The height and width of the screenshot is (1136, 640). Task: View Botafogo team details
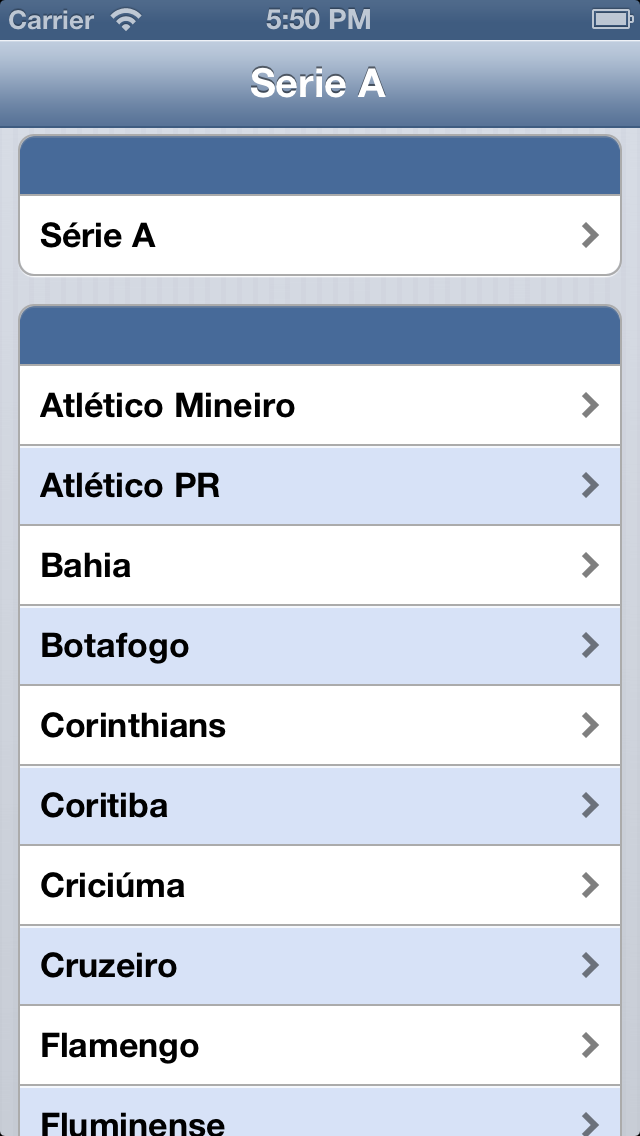click(320, 646)
